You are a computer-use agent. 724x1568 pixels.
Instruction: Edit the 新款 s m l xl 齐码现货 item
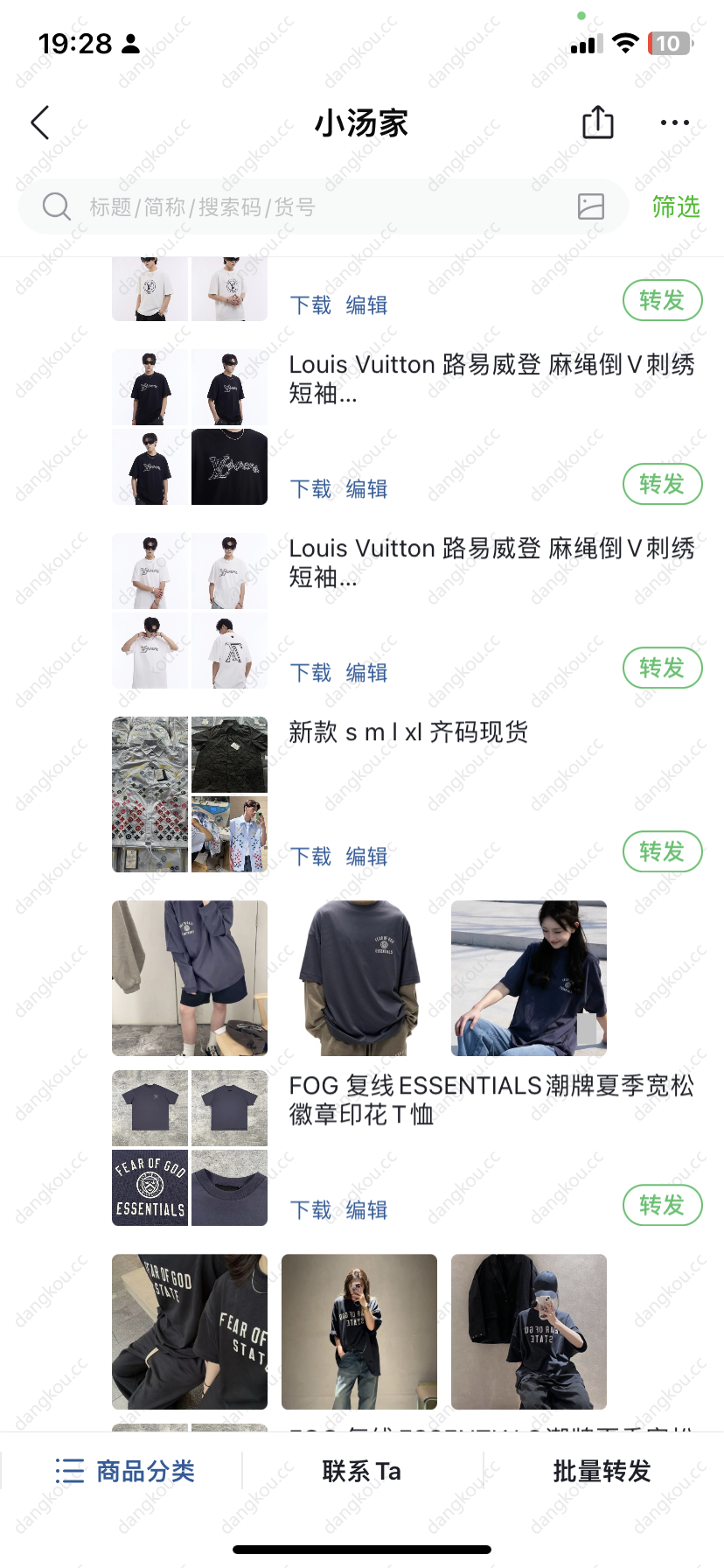tap(366, 857)
